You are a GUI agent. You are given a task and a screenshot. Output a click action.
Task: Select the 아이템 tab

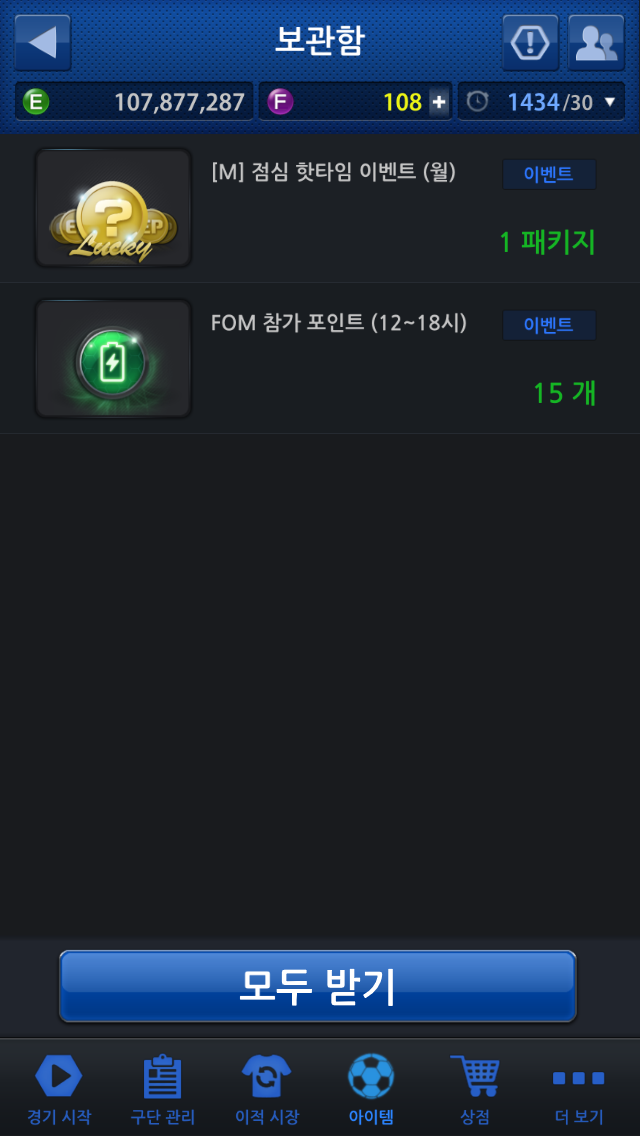(x=371, y=1090)
